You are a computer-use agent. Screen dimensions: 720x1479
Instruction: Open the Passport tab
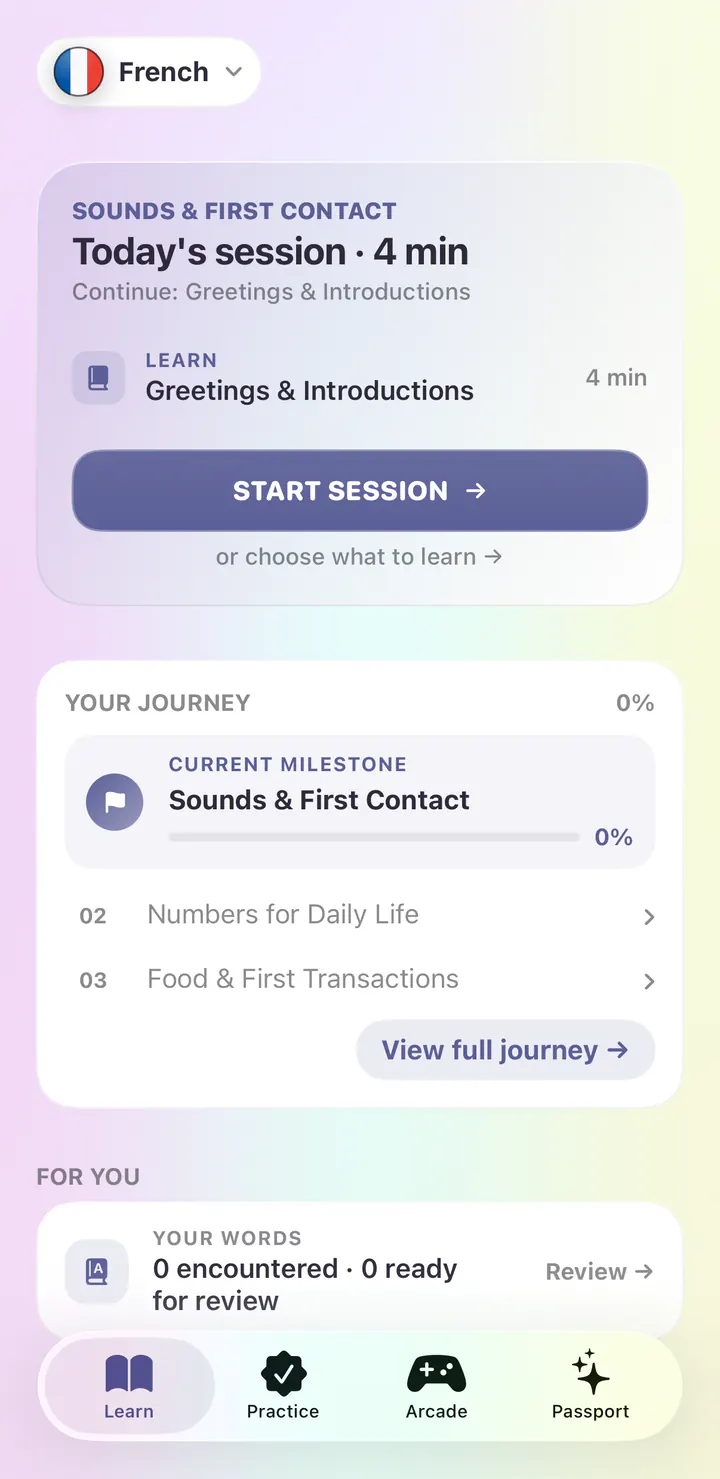[x=591, y=1387]
